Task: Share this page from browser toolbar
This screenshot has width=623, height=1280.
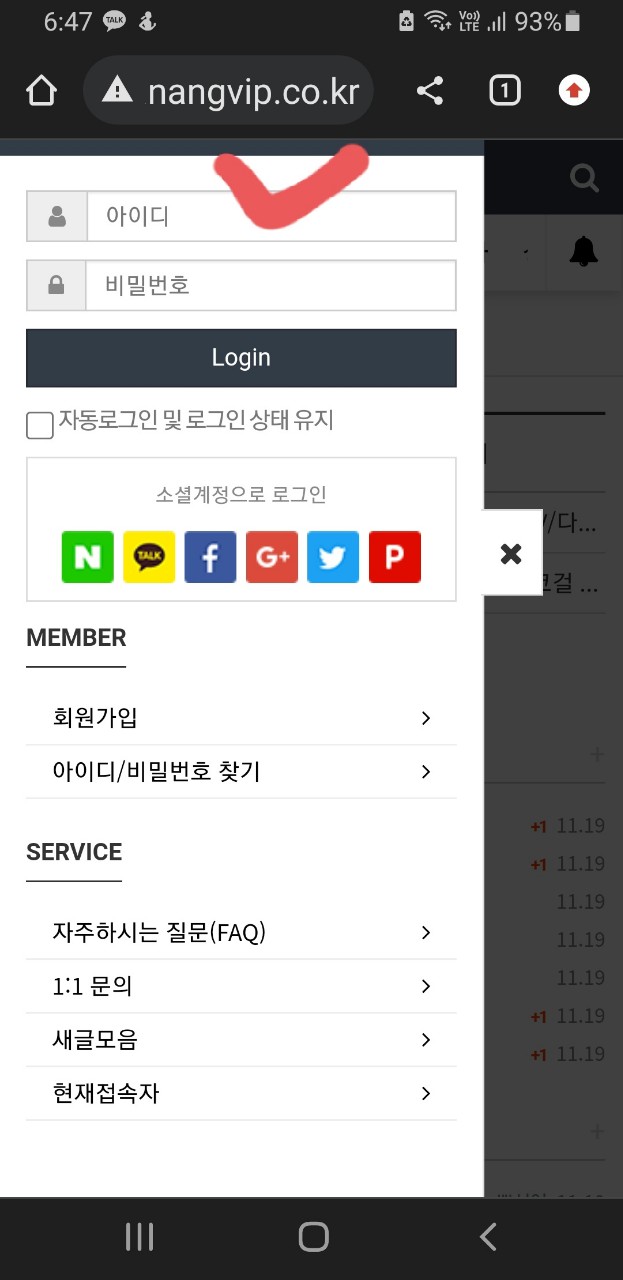Action: coord(430,92)
